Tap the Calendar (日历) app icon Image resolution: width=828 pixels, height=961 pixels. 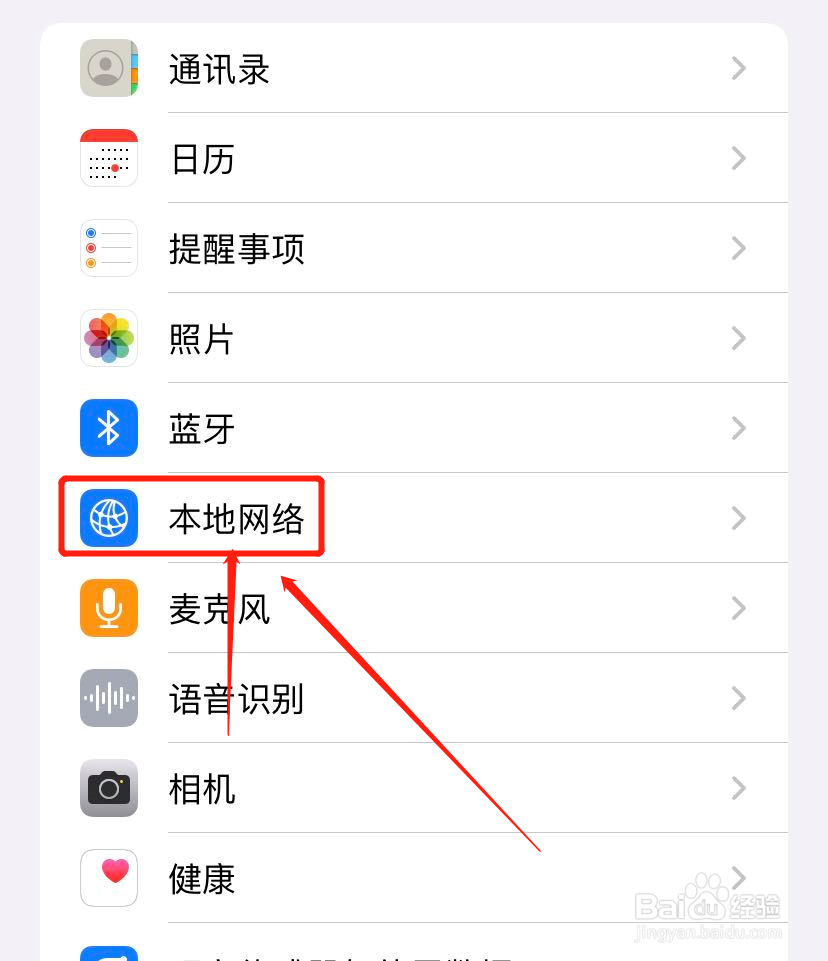108,158
